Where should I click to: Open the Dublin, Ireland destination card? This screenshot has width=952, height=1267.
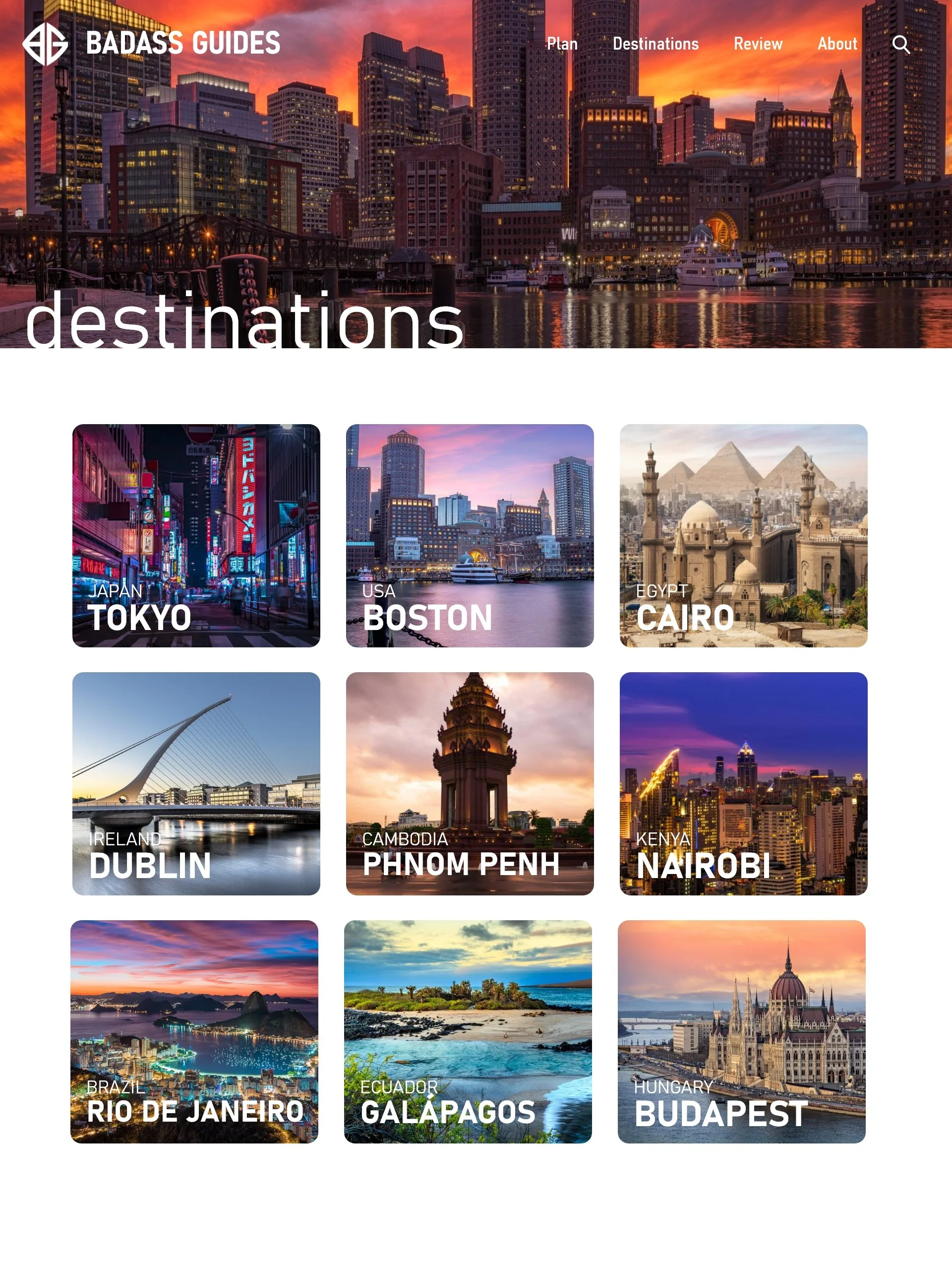point(196,784)
